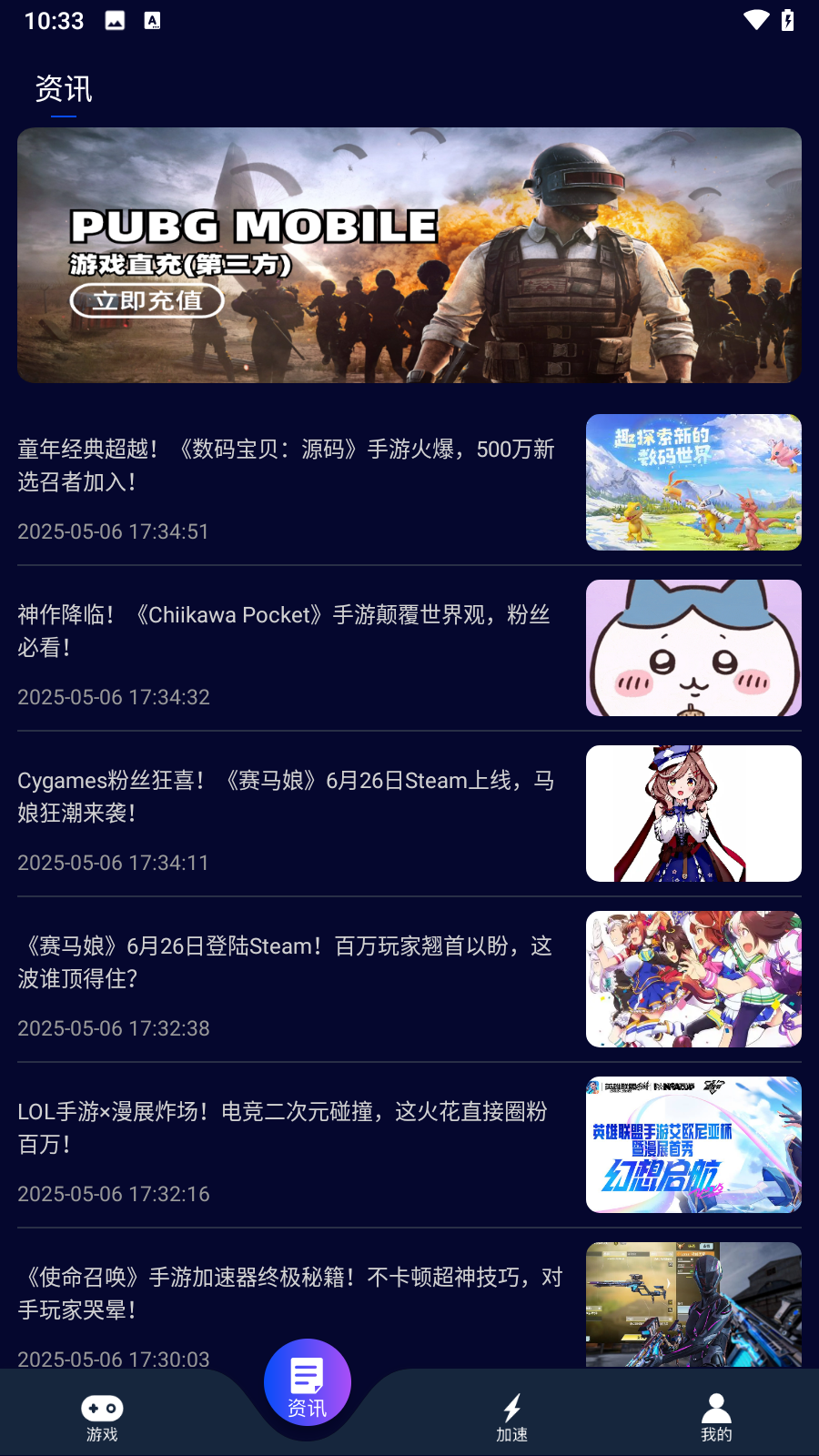Select the 游戏 tab icon in bottom navigation
Screen dimensions: 819x1456
pyautogui.click(x=102, y=1406)
